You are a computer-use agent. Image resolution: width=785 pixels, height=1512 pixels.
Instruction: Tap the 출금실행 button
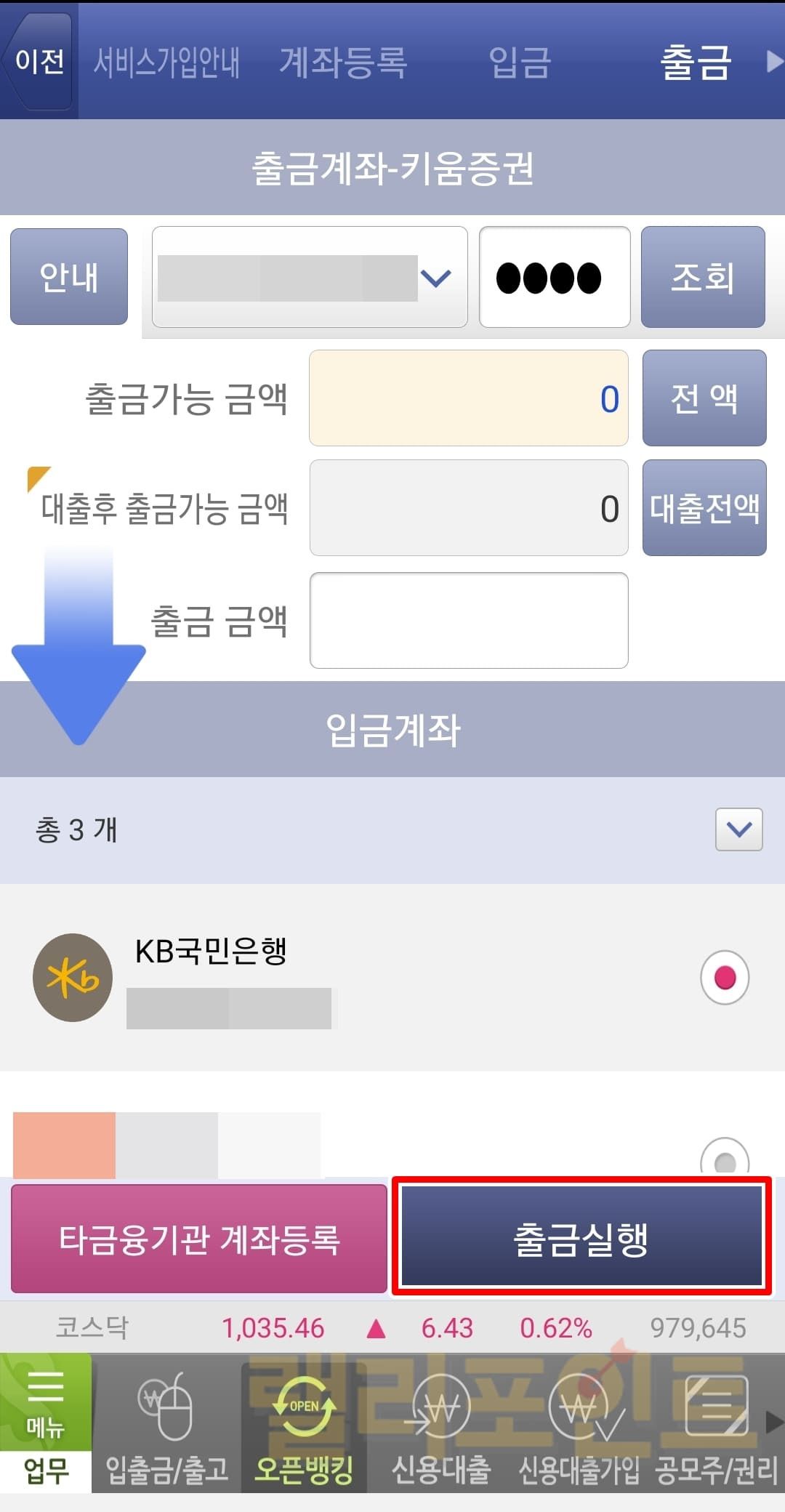point(581,1239)
